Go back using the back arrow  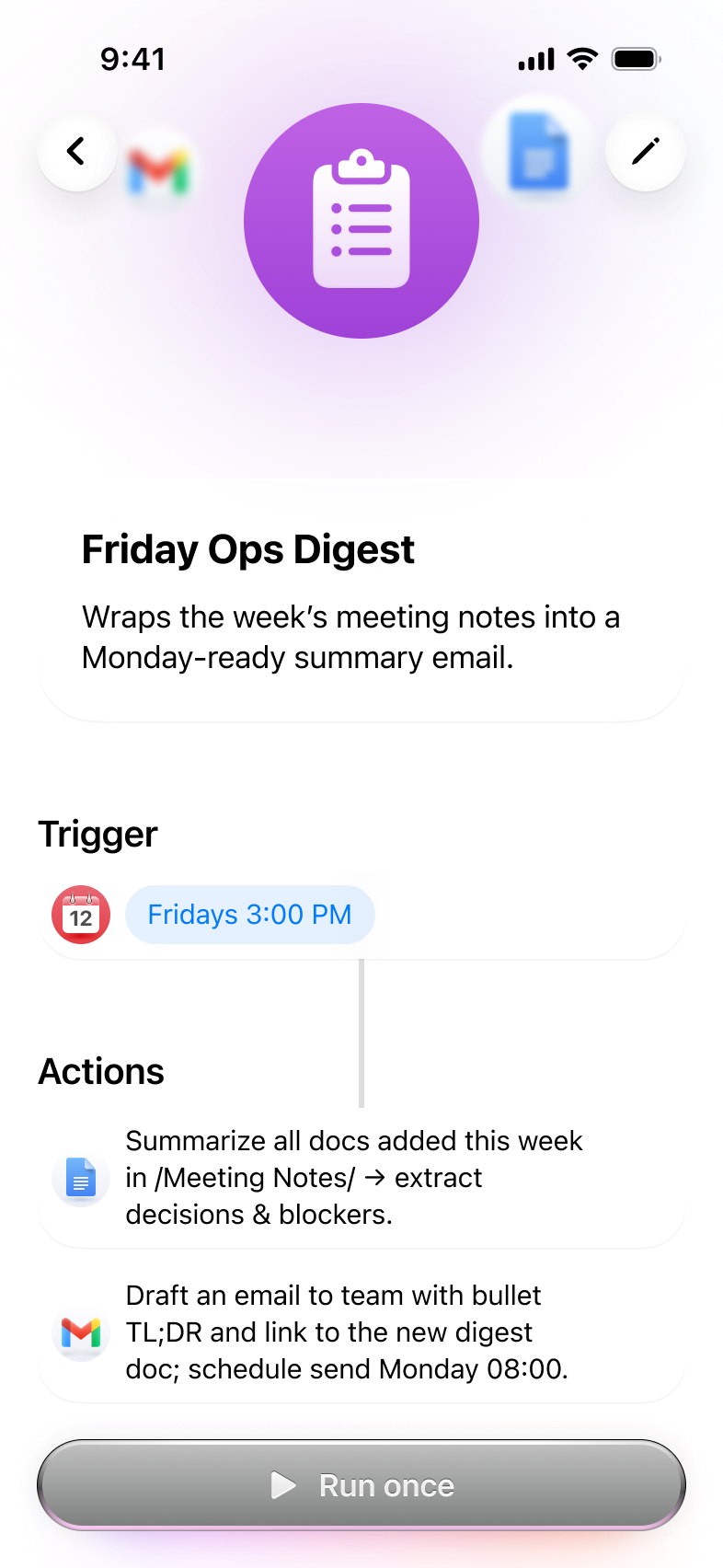click(x=77, y=152)
